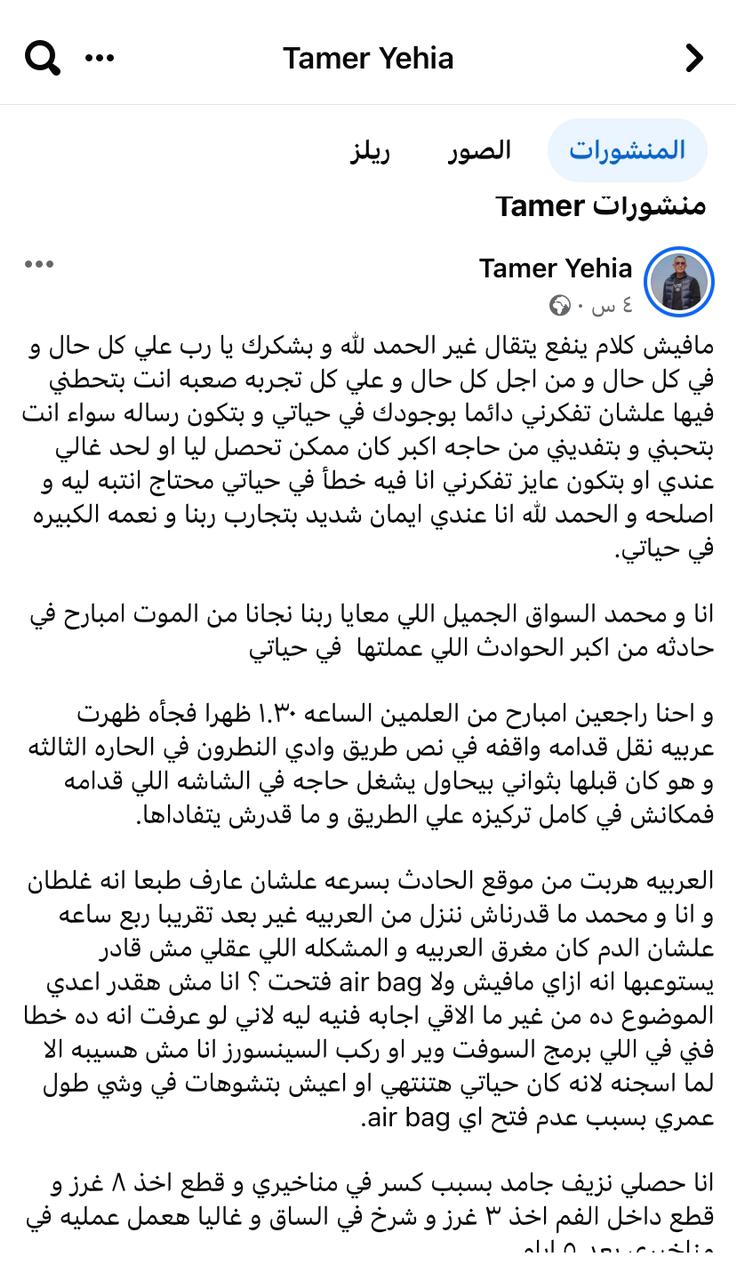
Task: Open search on Tamer Yehia's profile
Action: coord(42,58)
